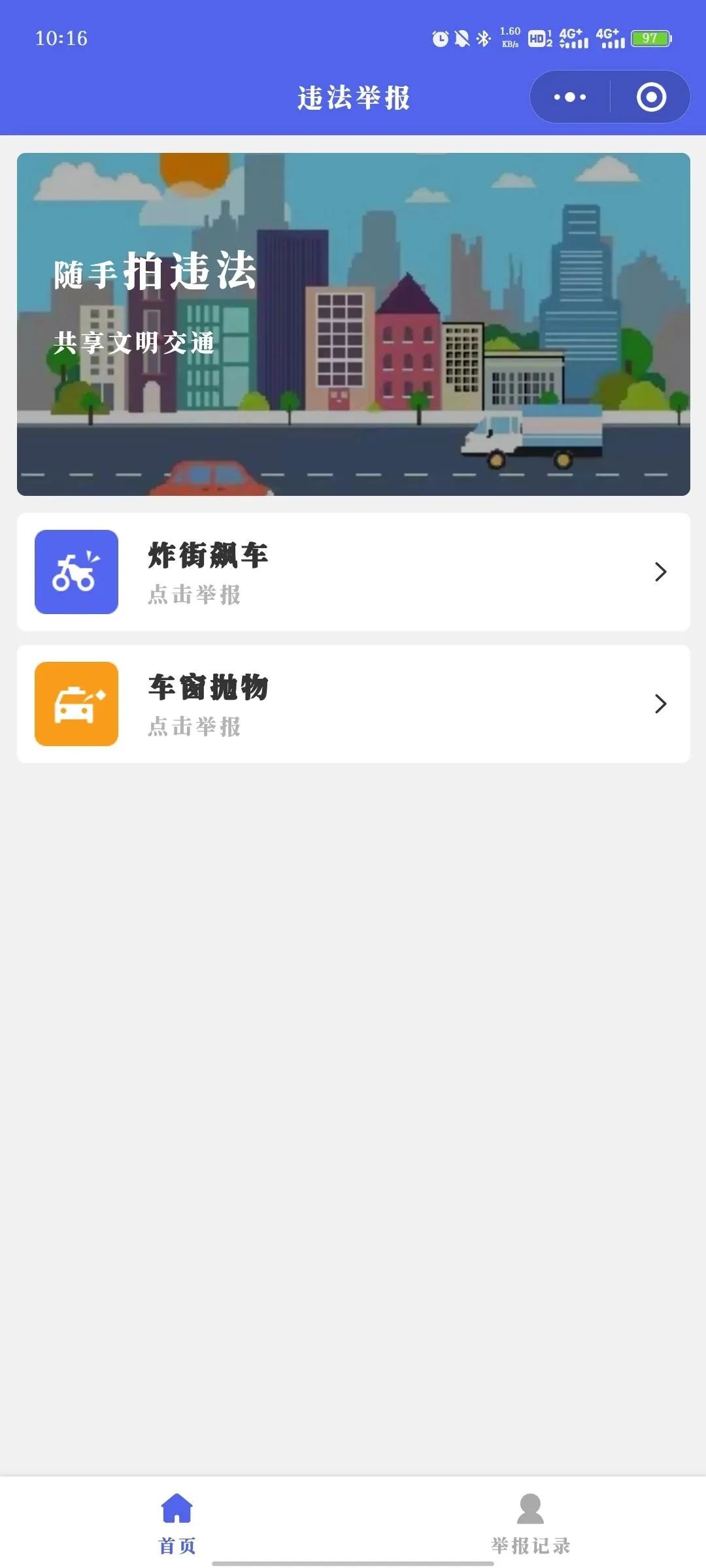
Task: Tap the 4G+ signal indicator
Action: point(572,39)
